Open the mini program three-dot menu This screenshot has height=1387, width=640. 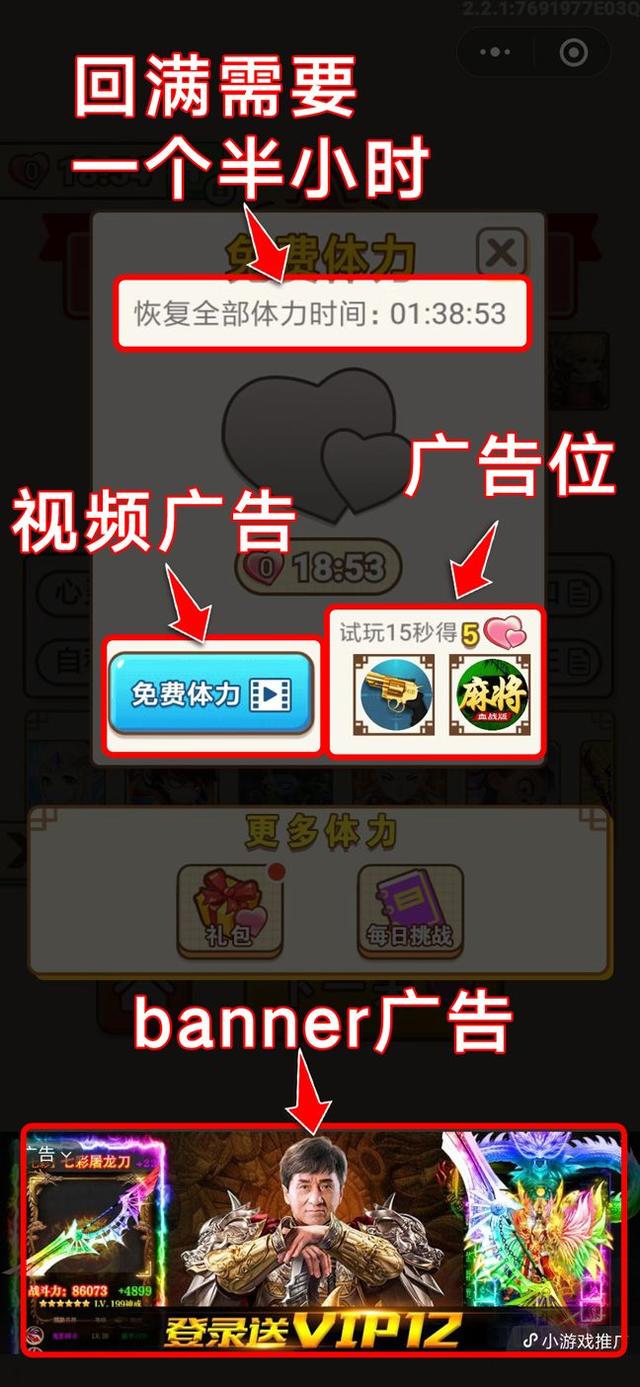[496, 51]
